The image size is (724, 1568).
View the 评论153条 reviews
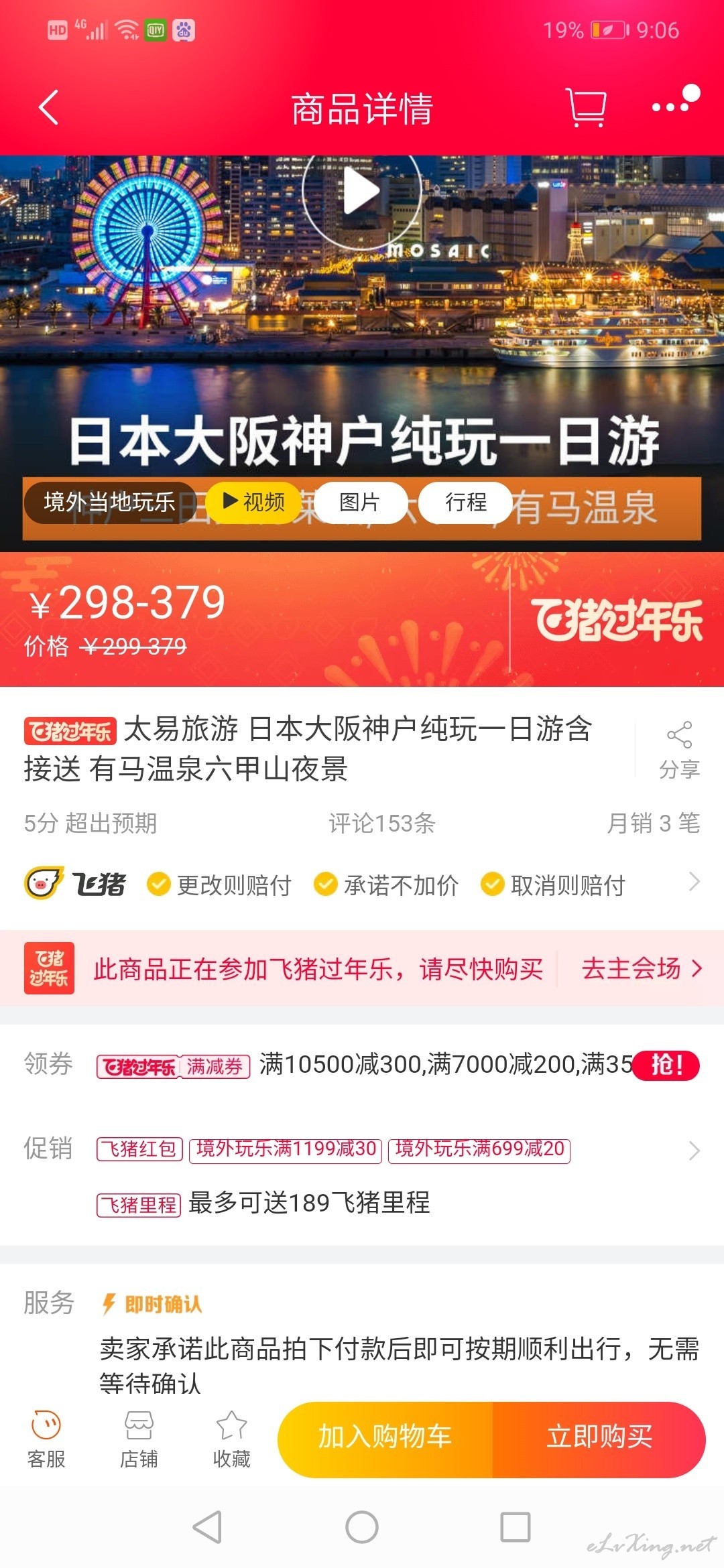pos(382,823)
